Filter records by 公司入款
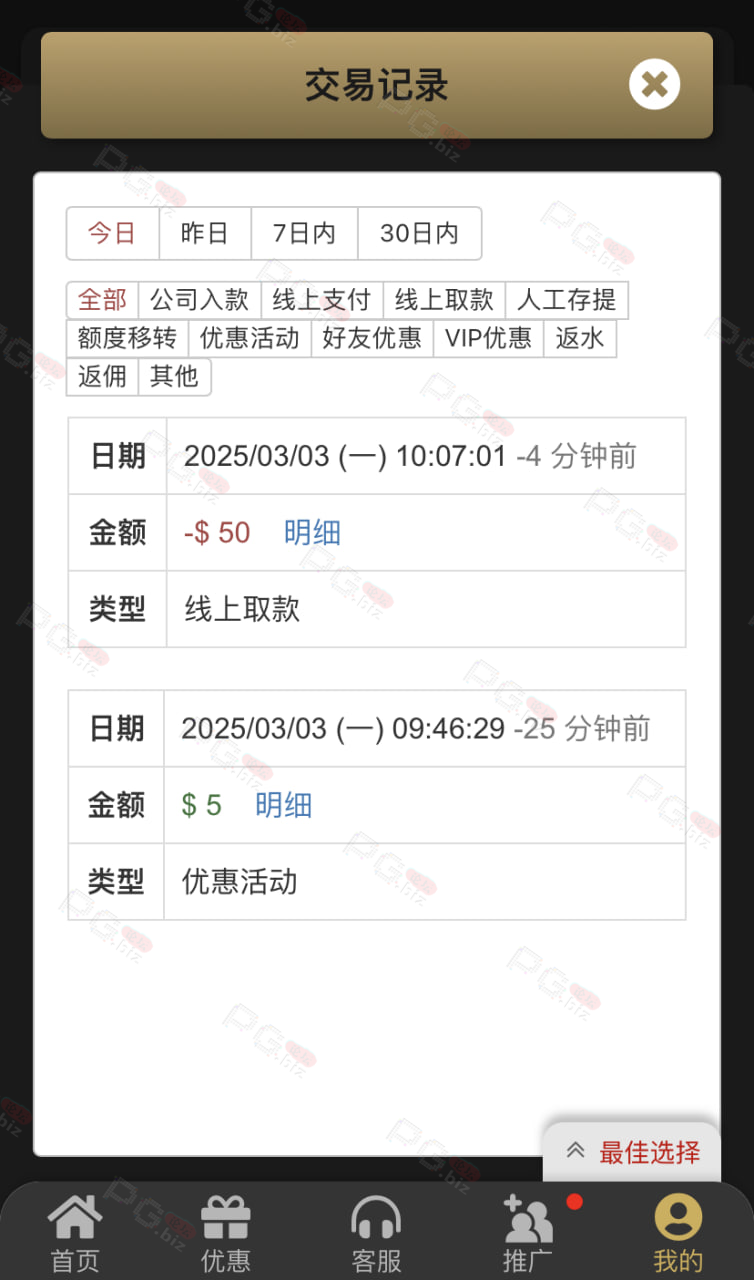754x1280 pixels. [199, 300]
